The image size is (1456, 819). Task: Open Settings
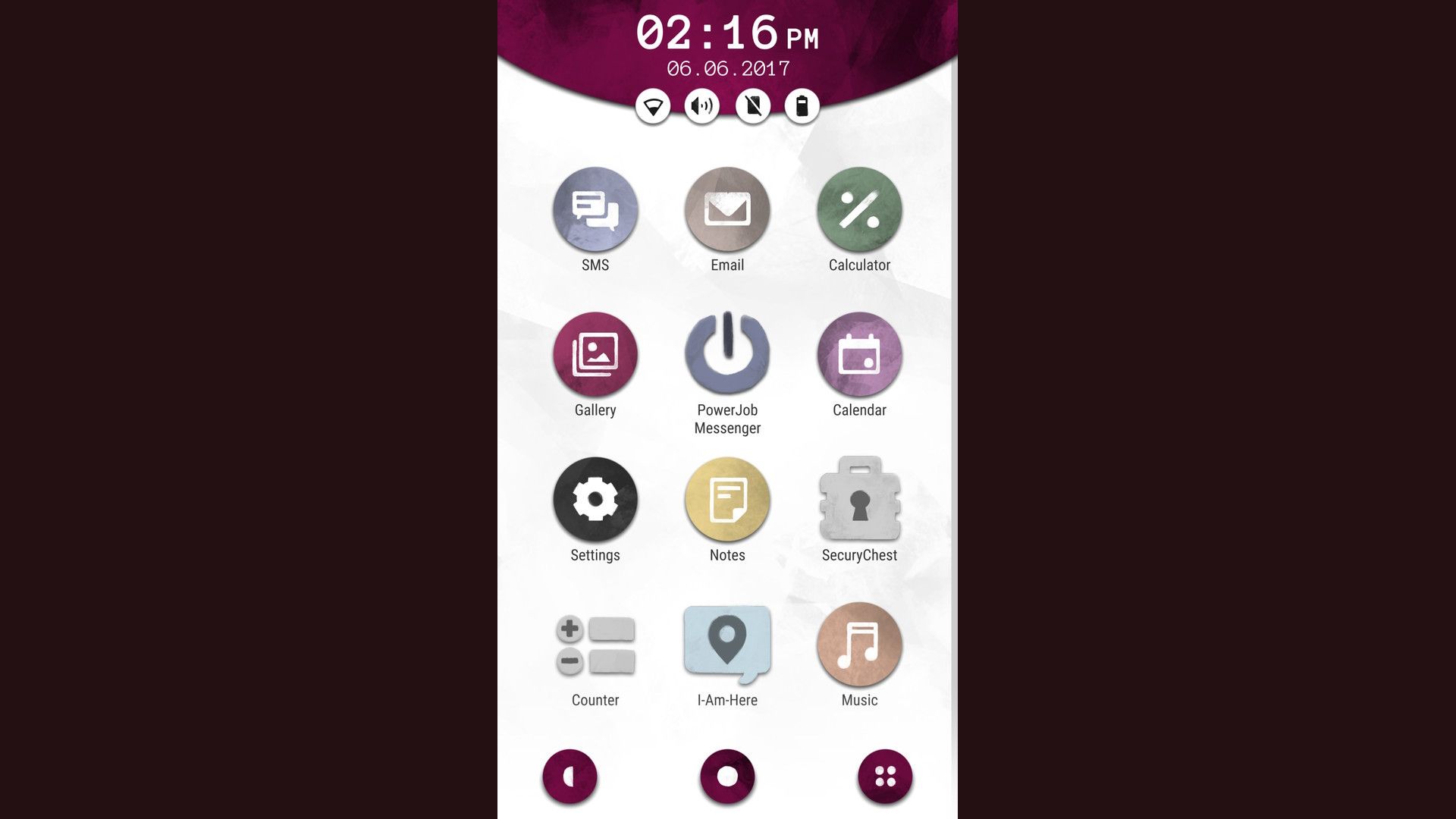595,499
